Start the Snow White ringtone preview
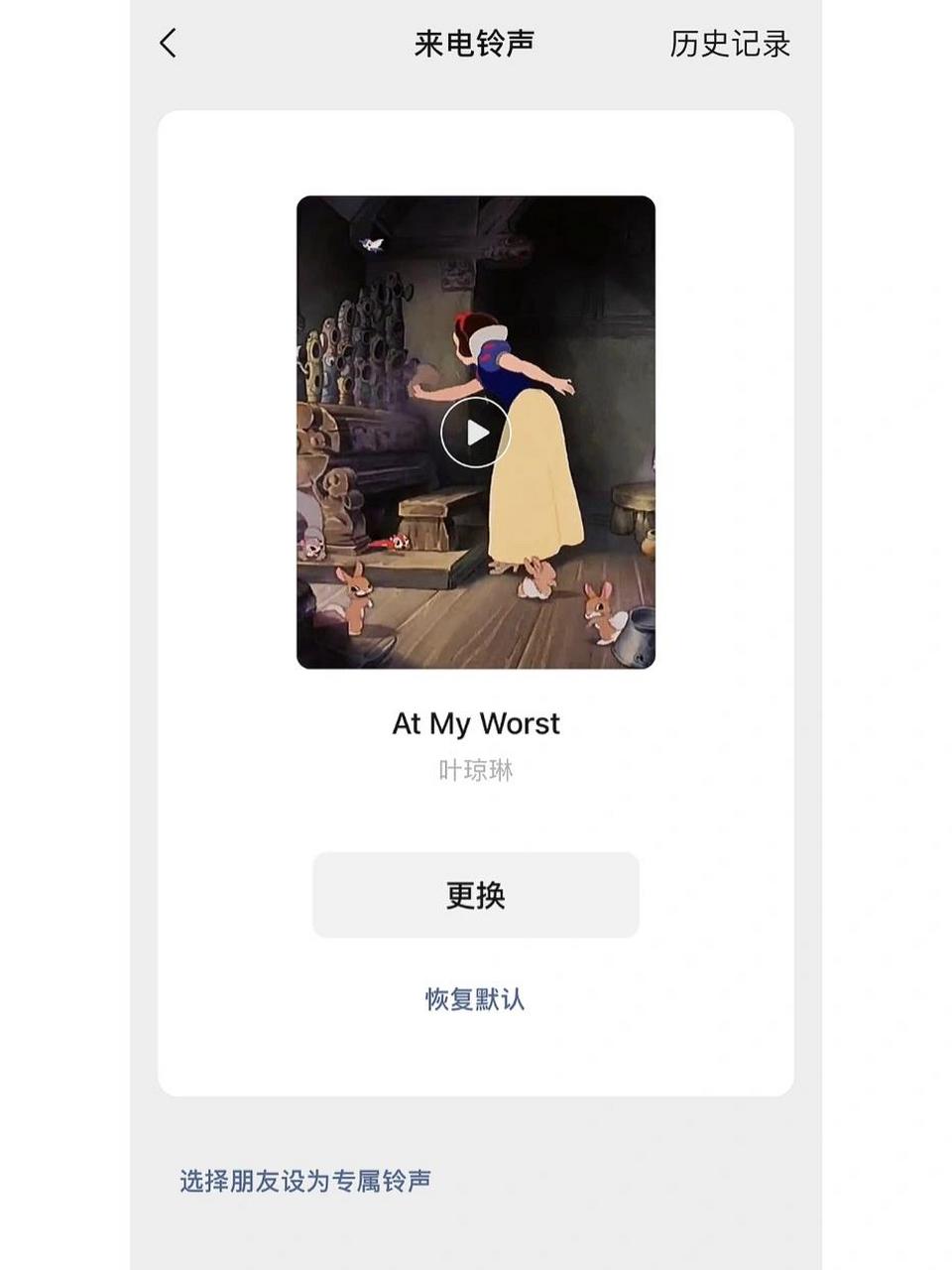 click(476, 432)
